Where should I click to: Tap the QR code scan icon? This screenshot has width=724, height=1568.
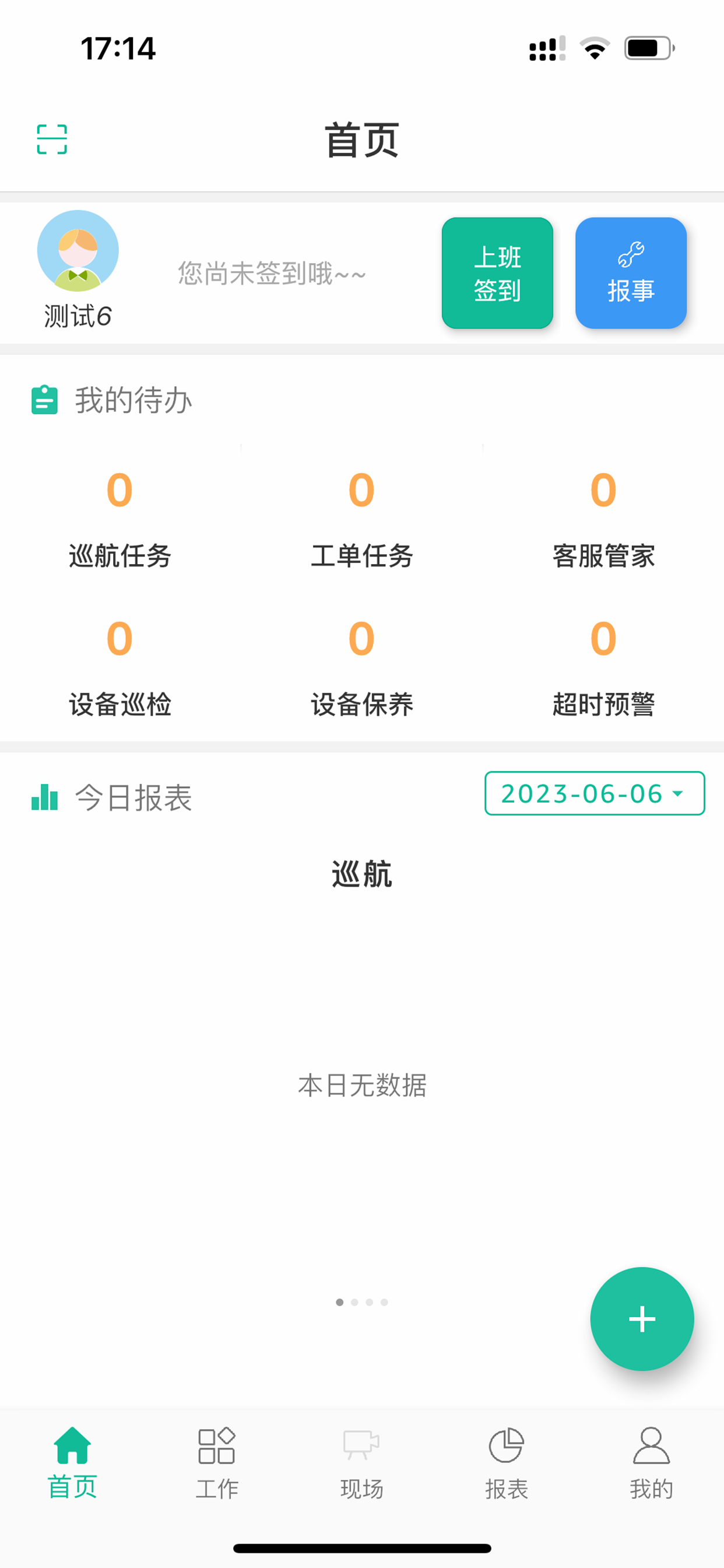[51, 140]
